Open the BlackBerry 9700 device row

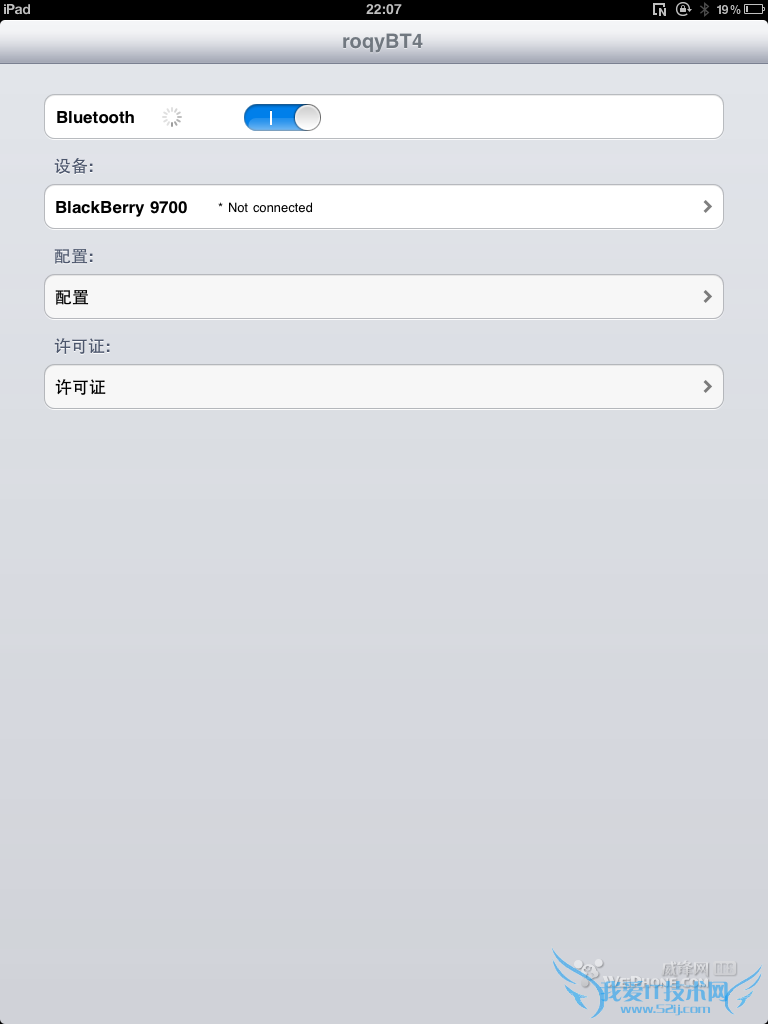[x=383, y=207]
